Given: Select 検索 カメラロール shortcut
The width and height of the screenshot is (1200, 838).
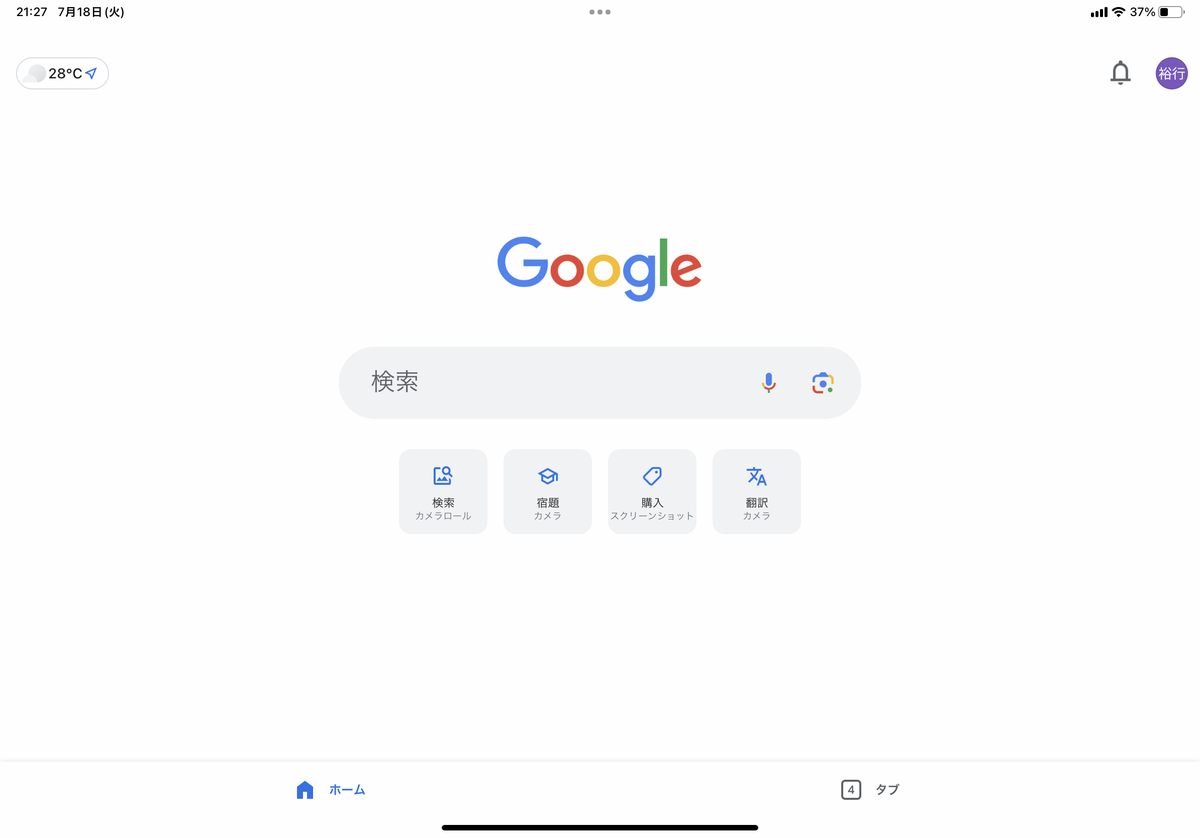Looking at the screenshot, I should click(x=443, y=491).
